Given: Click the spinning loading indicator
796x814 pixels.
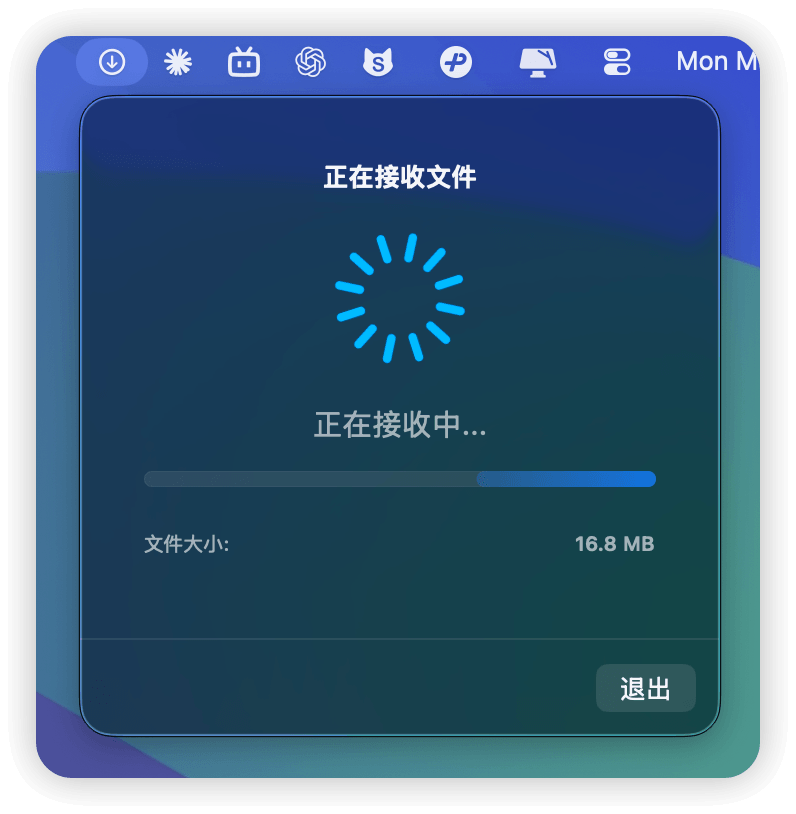Looking at the screenshot, I should [399, 299].
